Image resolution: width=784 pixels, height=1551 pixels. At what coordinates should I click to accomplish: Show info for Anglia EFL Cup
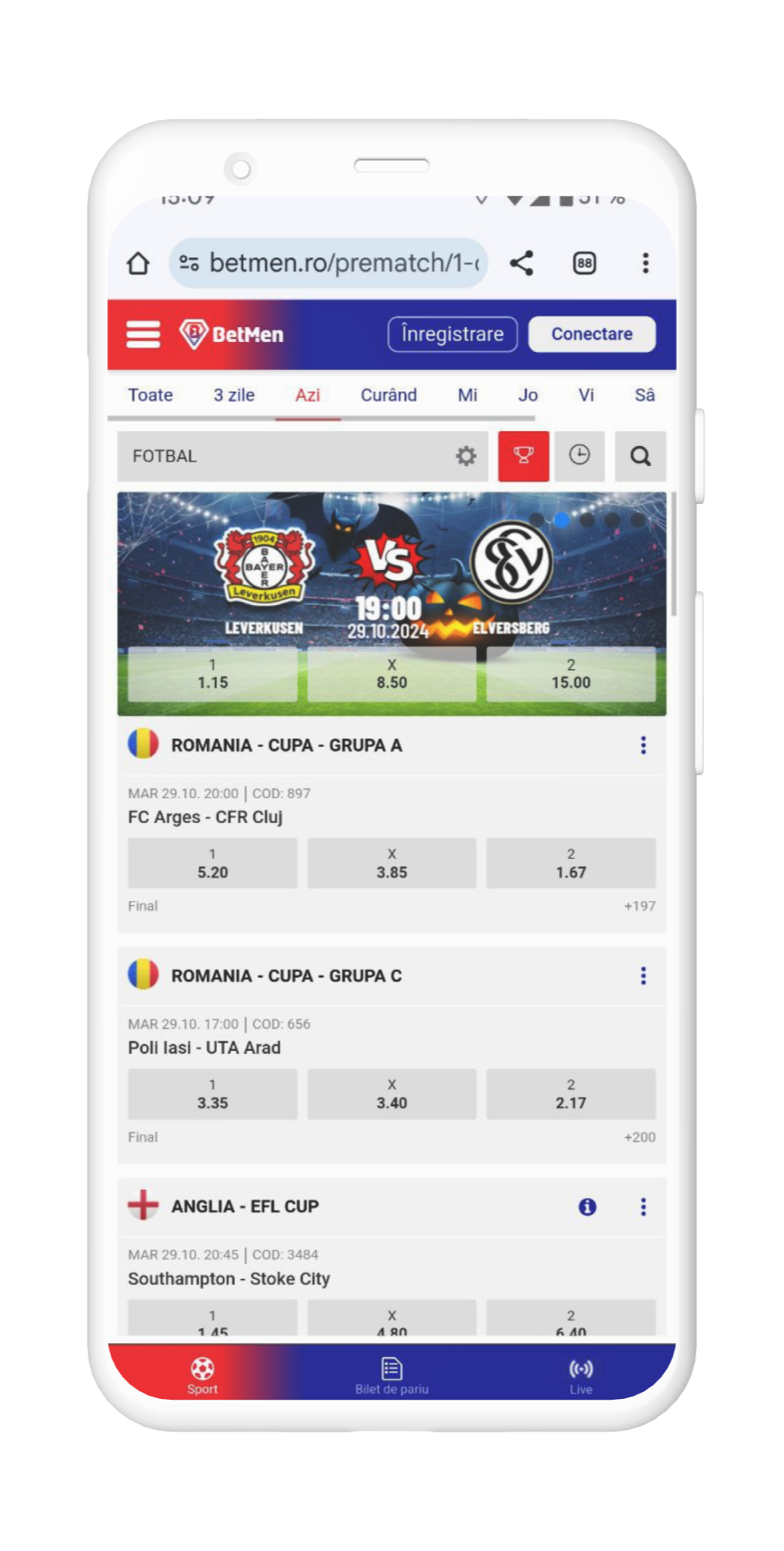[588, 1207]
